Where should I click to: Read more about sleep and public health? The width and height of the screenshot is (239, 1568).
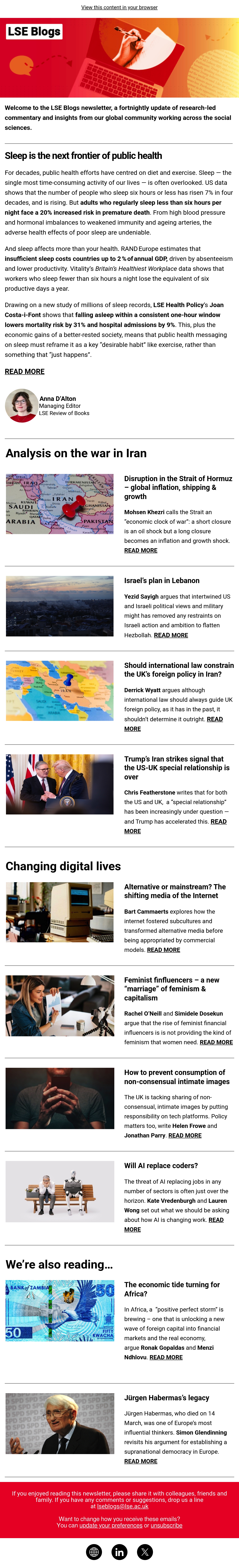pyautogui.click(x=24, y=371)
